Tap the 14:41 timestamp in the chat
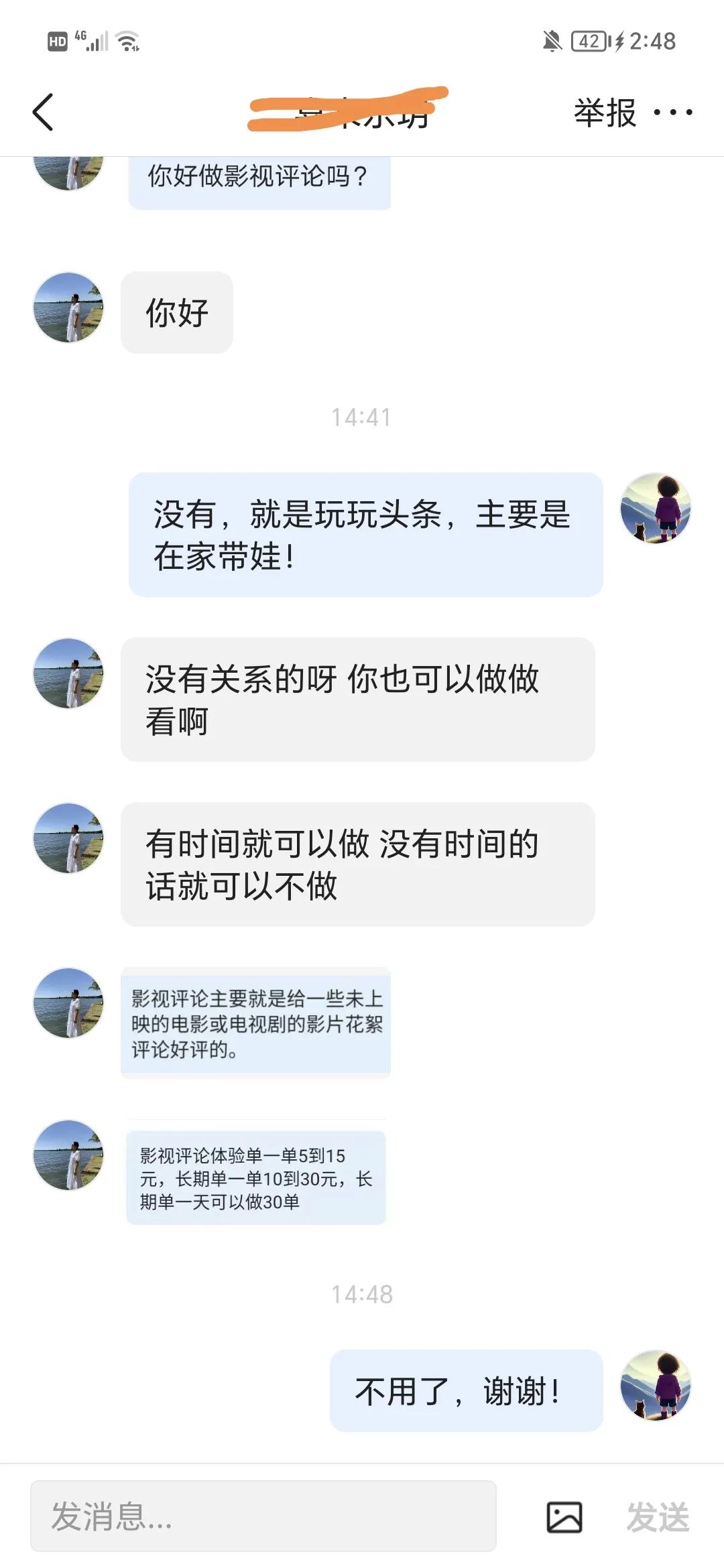Image resolution: width=724 pixels, height=1568 pixels. [362, 416]
